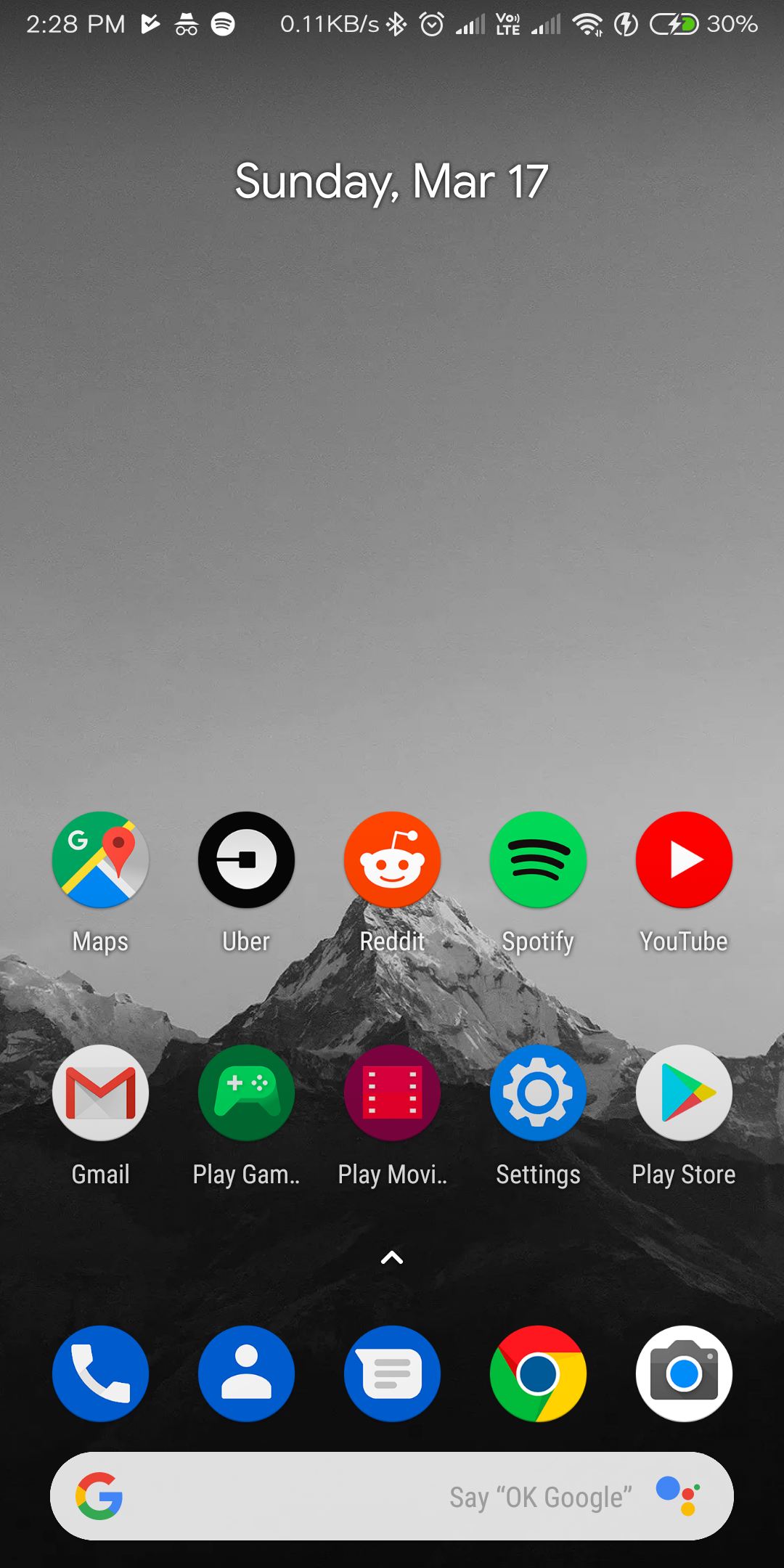Open Google Maps
Viewport: 784px width, 1568px height.
coord(100,860)
